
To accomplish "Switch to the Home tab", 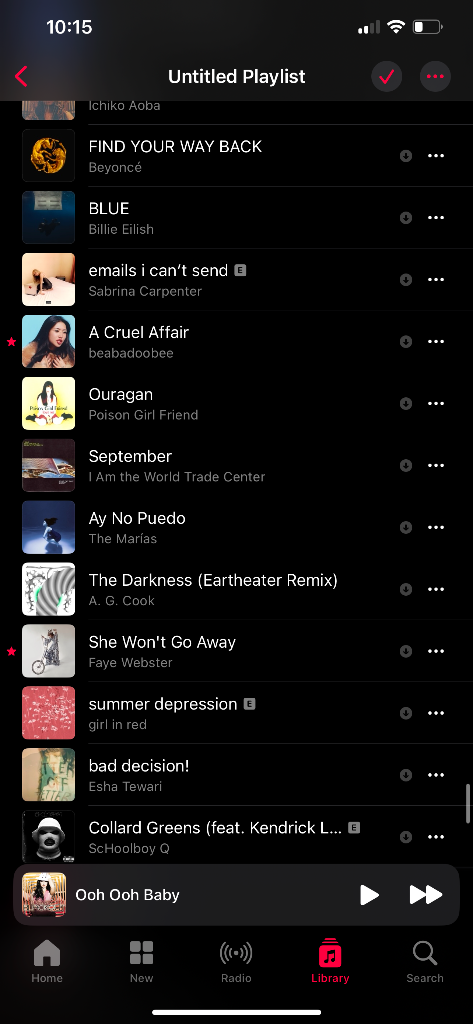I will pyautogui.click(x=47, y=961).
